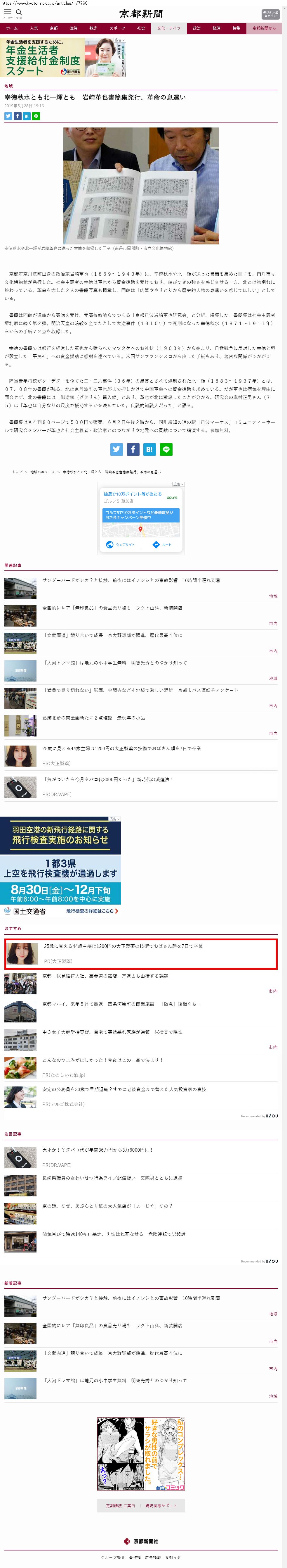Select the 滋賀 navigation tab
287x1568 pixels.
(74, 28)
